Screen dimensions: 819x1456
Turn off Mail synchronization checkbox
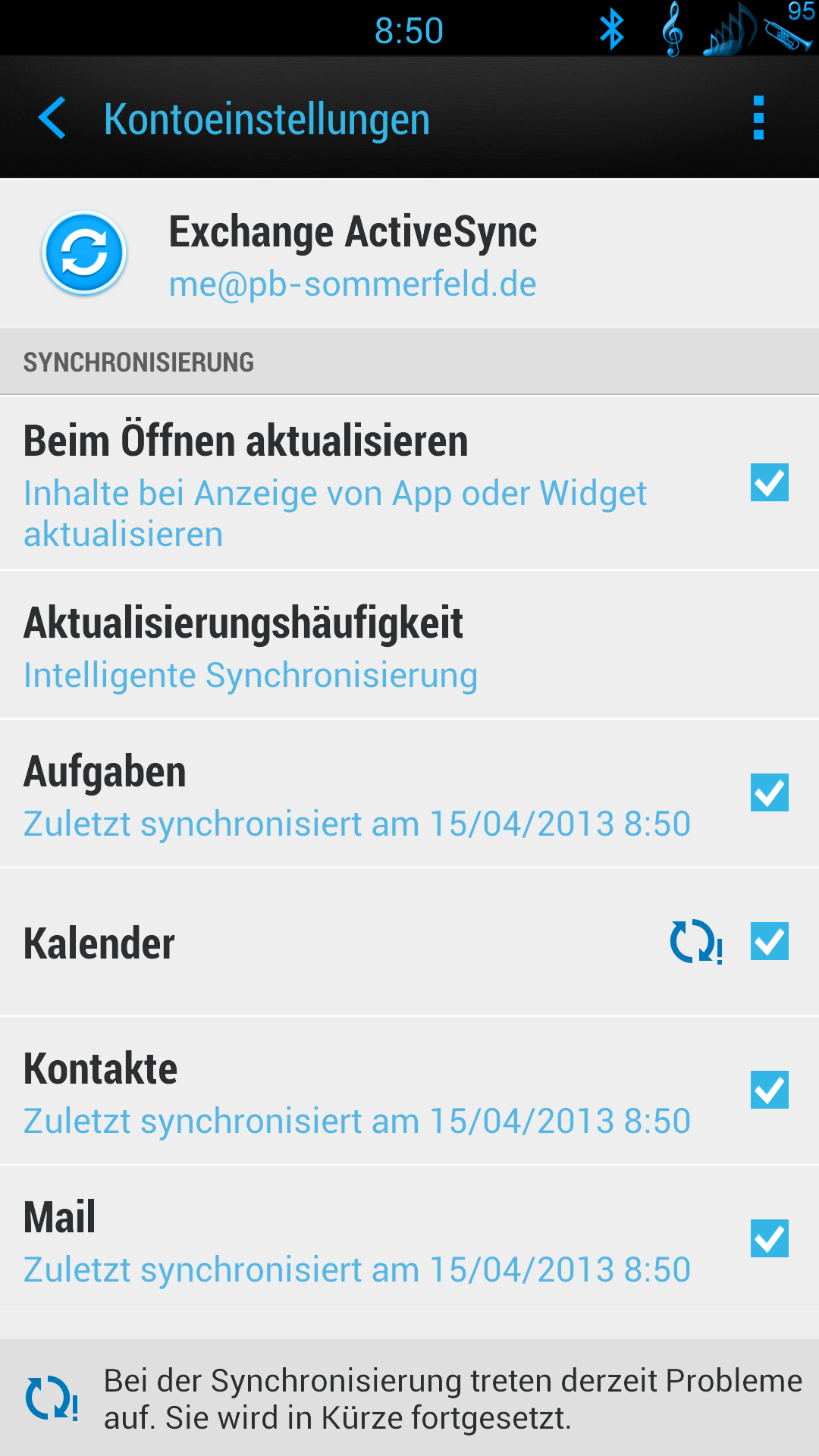click(x=769, y=1238)
